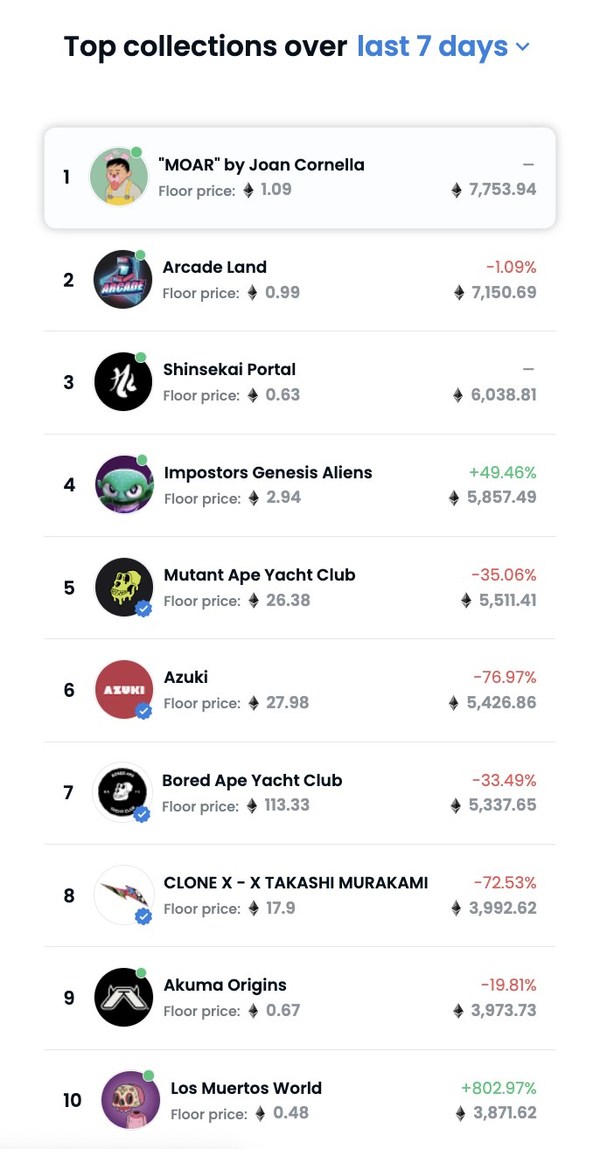Screen dimensions: 600x1149
Task: Open Impostors Genesis Aliens collection
Action: coord(267,472)
